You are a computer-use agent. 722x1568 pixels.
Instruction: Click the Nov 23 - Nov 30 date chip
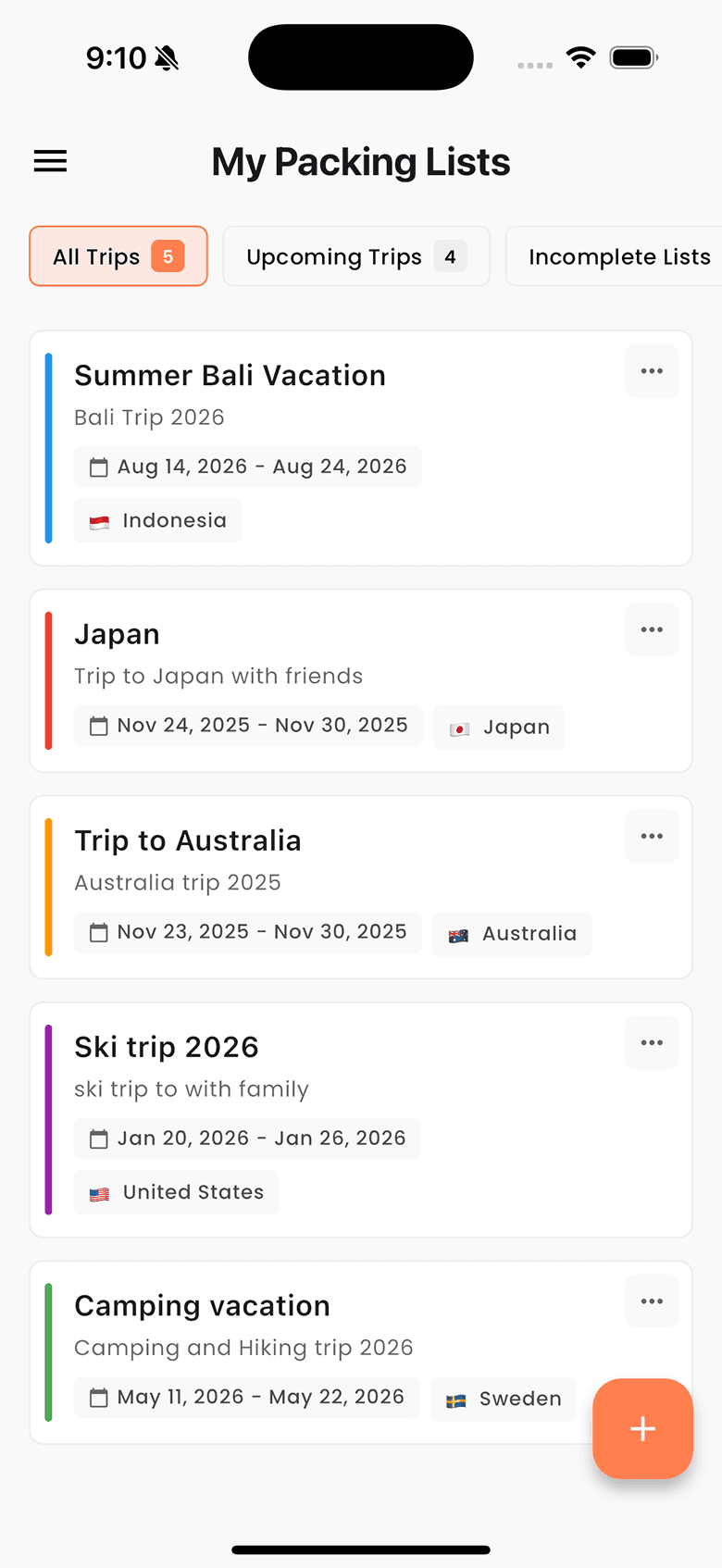click(x=247, y=932)
